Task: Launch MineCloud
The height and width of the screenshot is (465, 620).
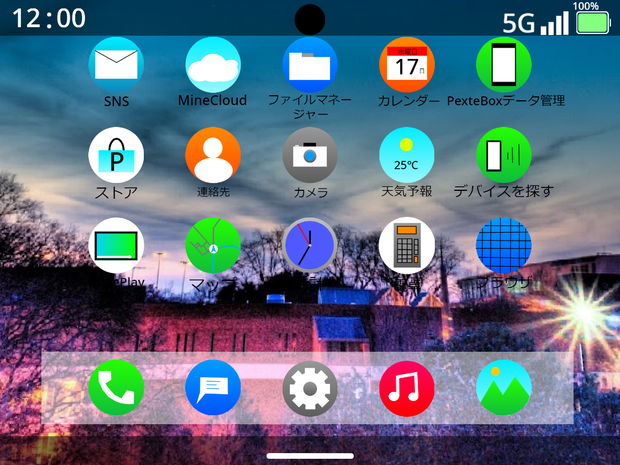Action: click(213, 65)
